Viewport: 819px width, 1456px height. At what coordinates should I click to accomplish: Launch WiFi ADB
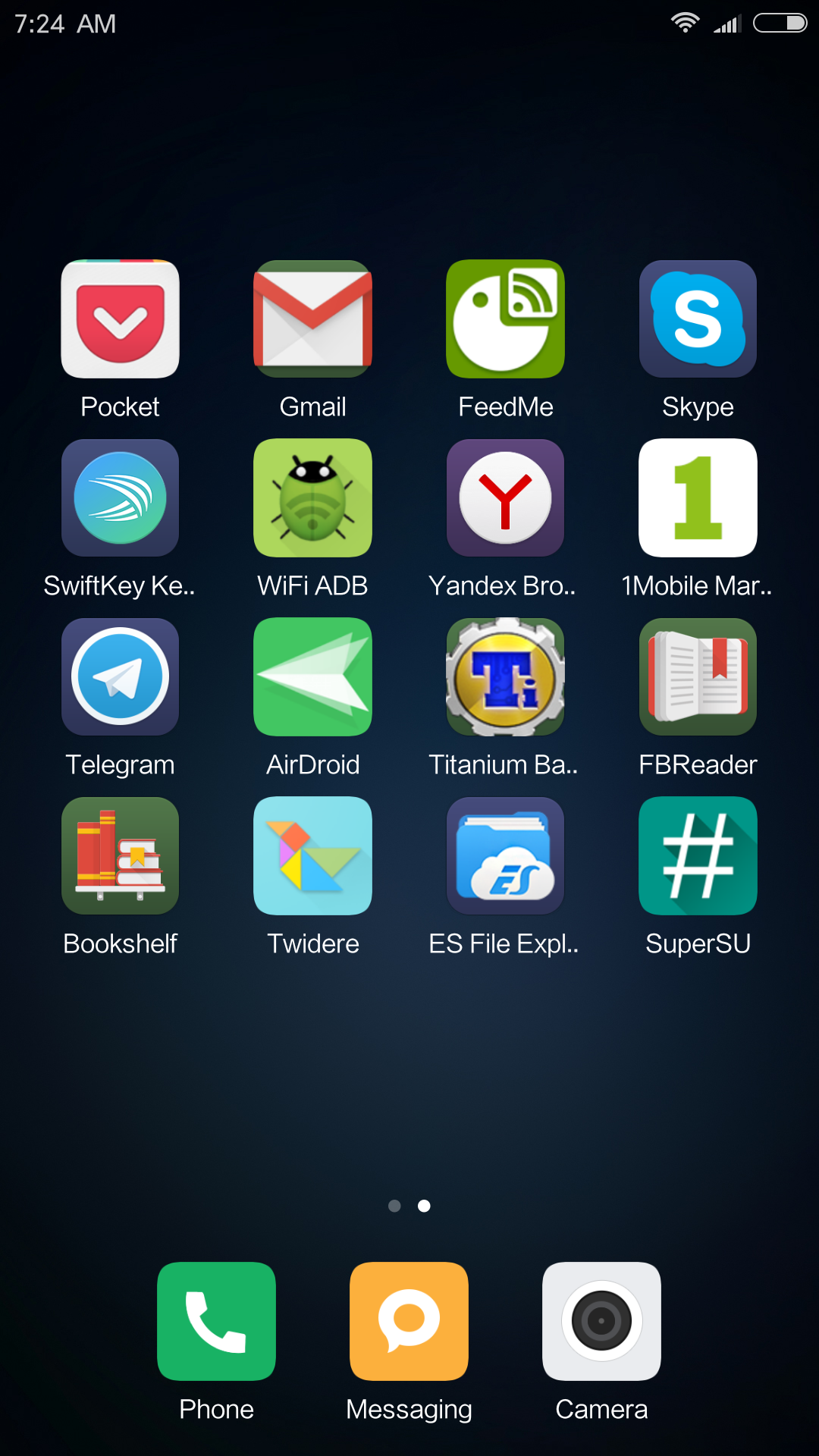(312, 498)
